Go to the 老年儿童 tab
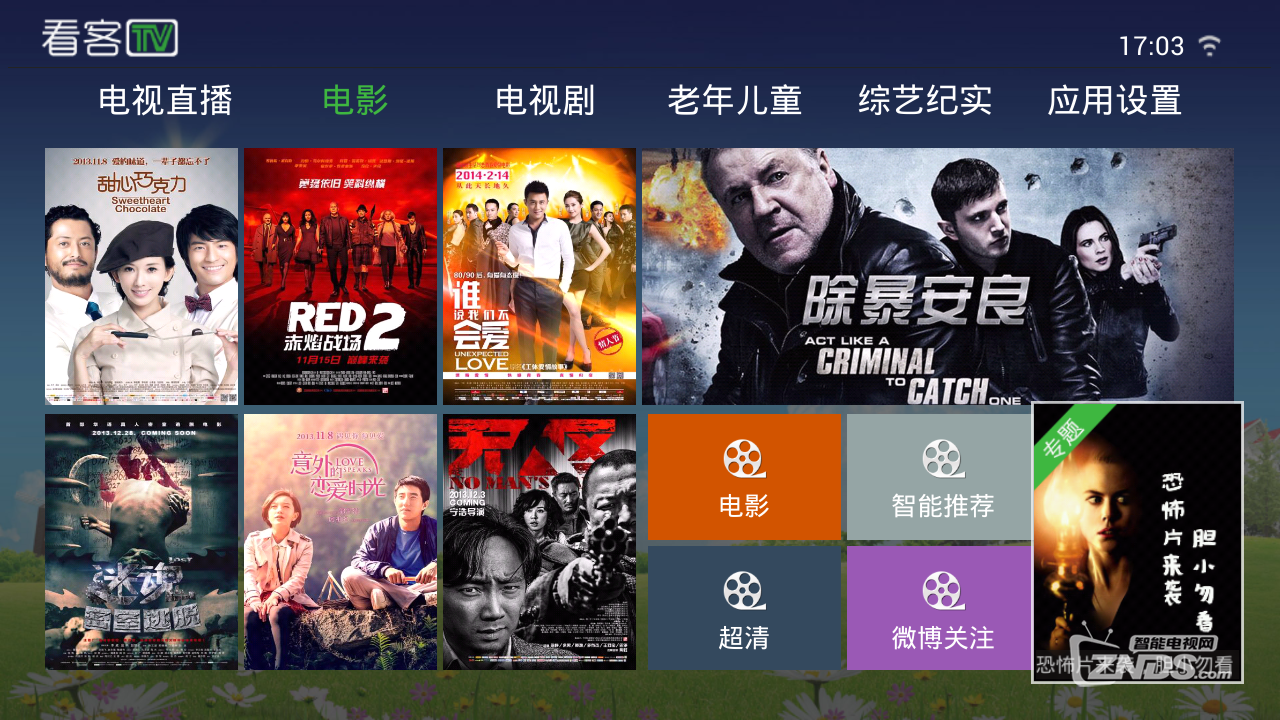The height and width of the screenshot is (720, 1280). click(735, 100)
